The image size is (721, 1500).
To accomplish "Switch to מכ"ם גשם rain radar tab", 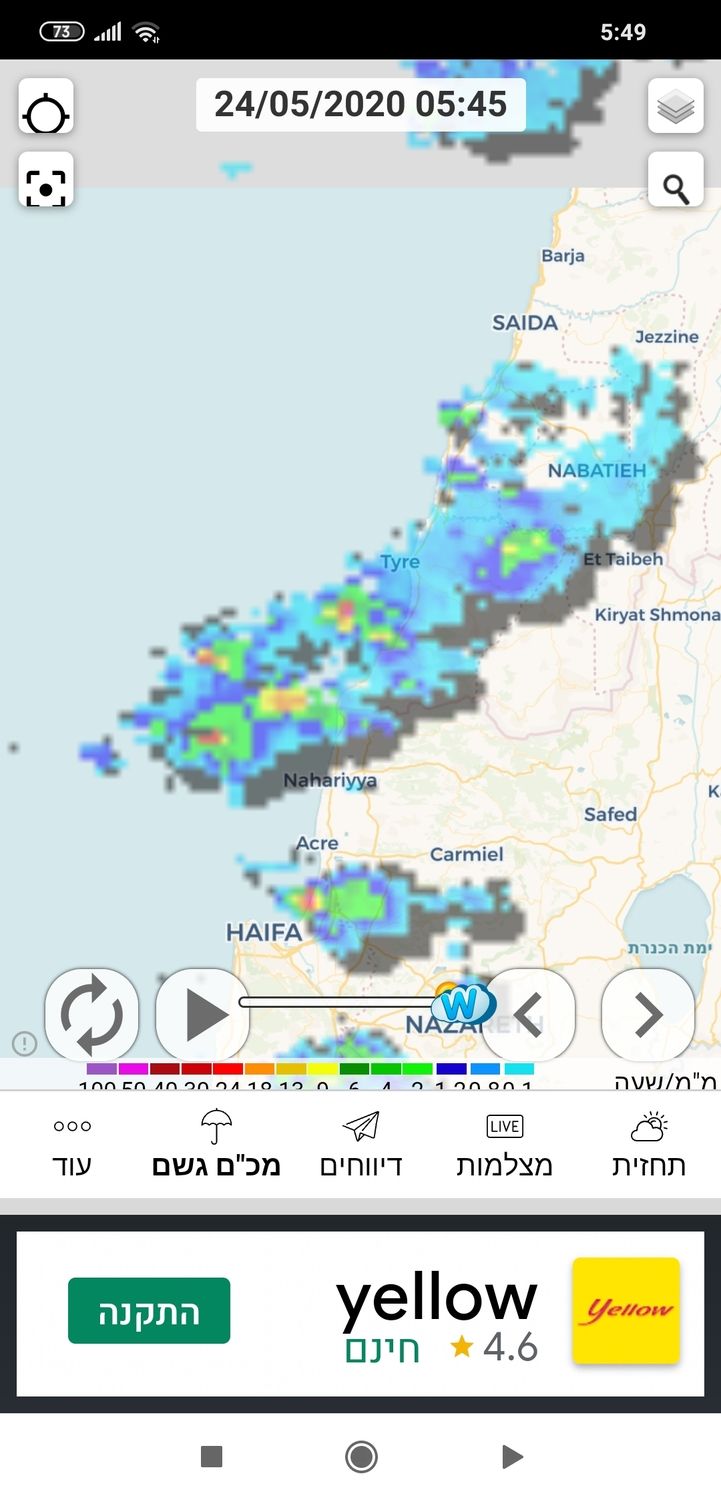I will point(216,1145).
